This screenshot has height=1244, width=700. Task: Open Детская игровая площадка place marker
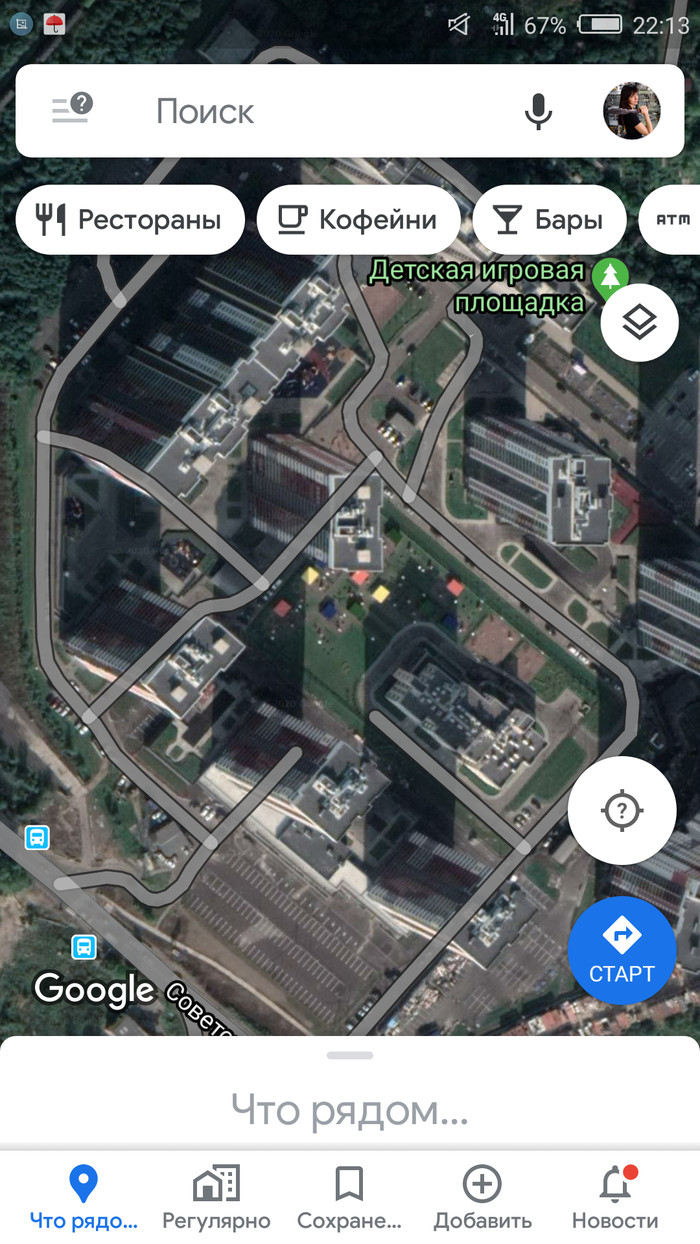[x=609, y=274]
